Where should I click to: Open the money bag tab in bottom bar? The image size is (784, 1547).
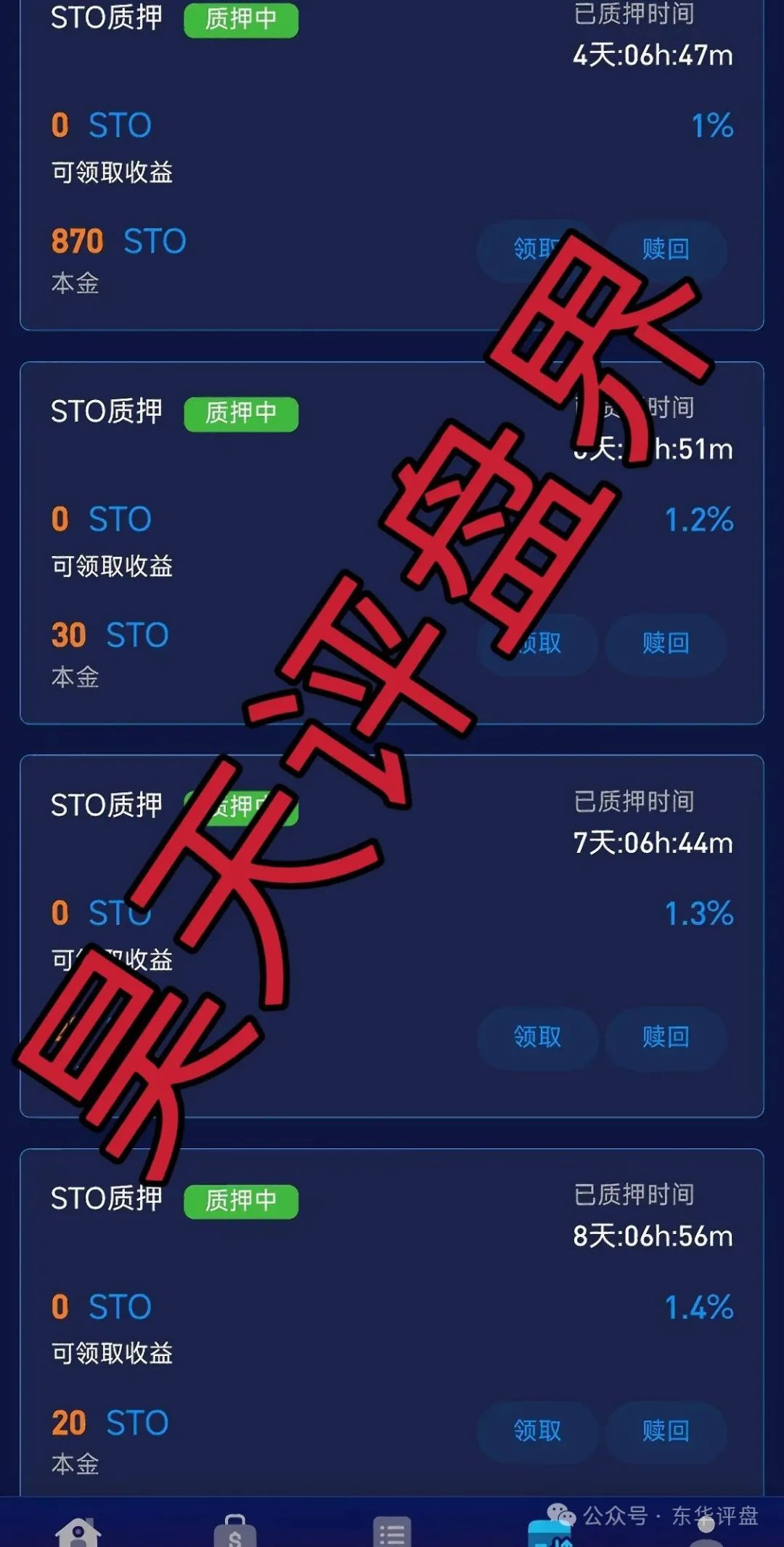pyautogui.click(x=234, y=1532)
